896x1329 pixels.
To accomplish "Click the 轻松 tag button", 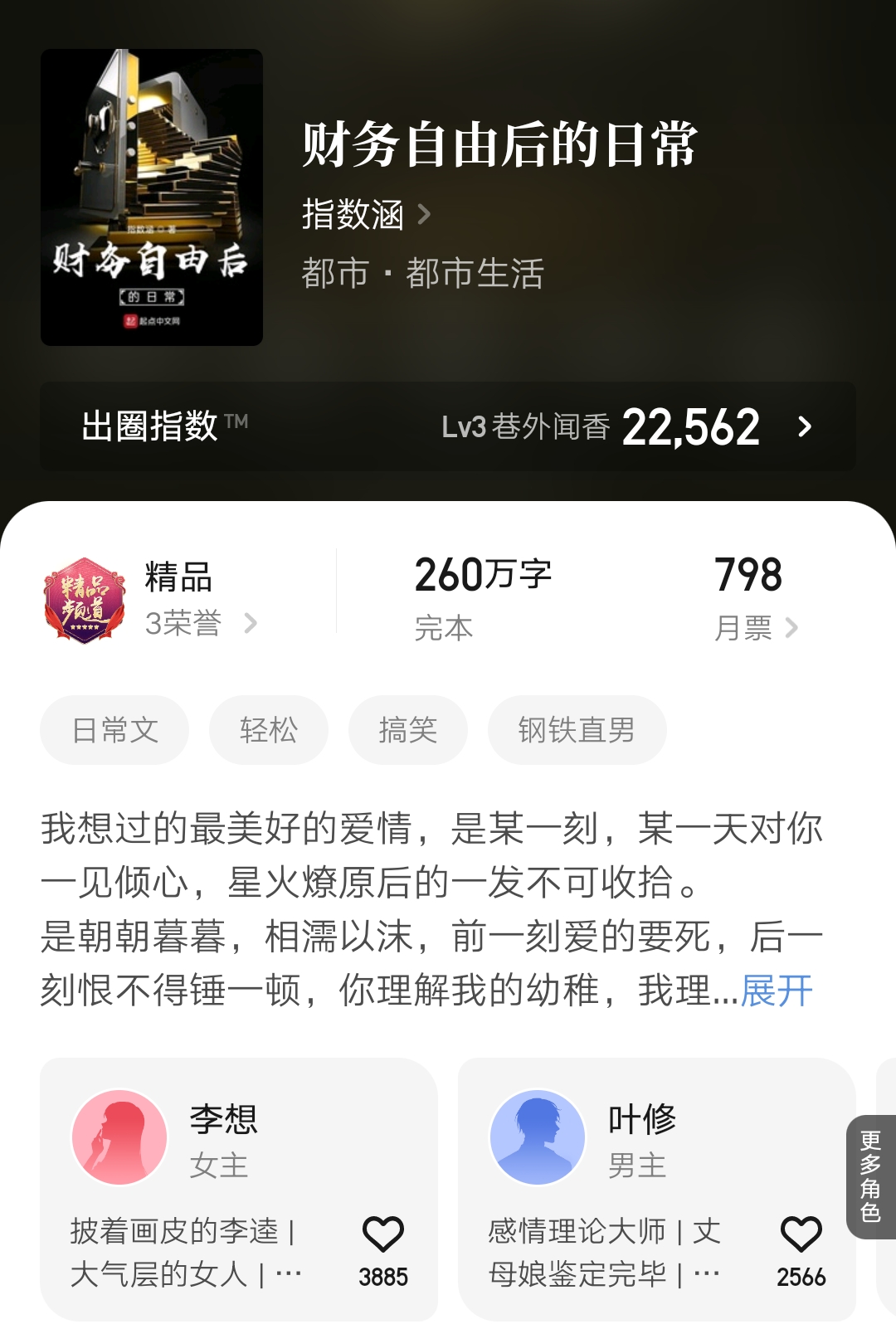I will (x=268, y=729).
